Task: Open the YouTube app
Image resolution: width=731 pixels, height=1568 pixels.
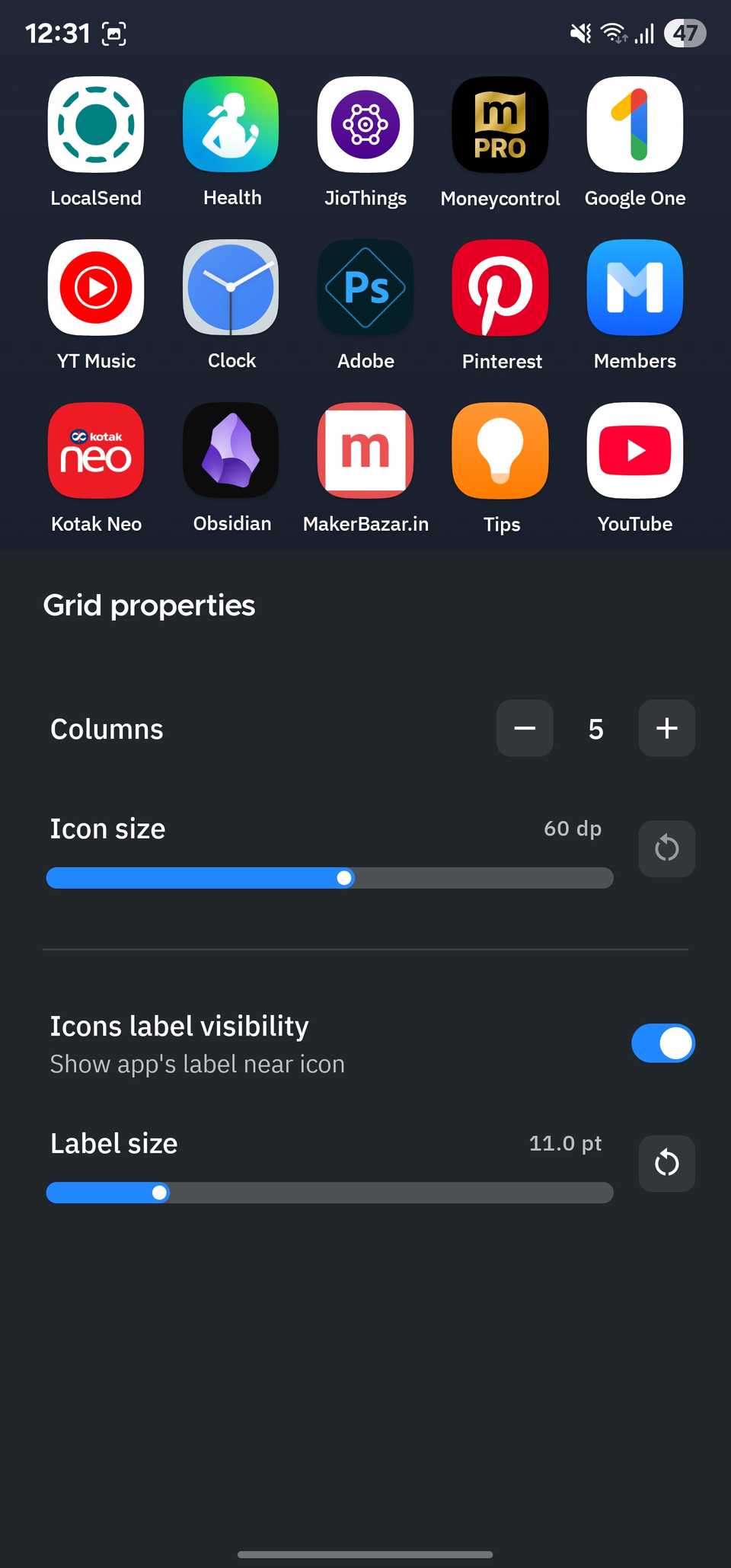Action: 634,450
